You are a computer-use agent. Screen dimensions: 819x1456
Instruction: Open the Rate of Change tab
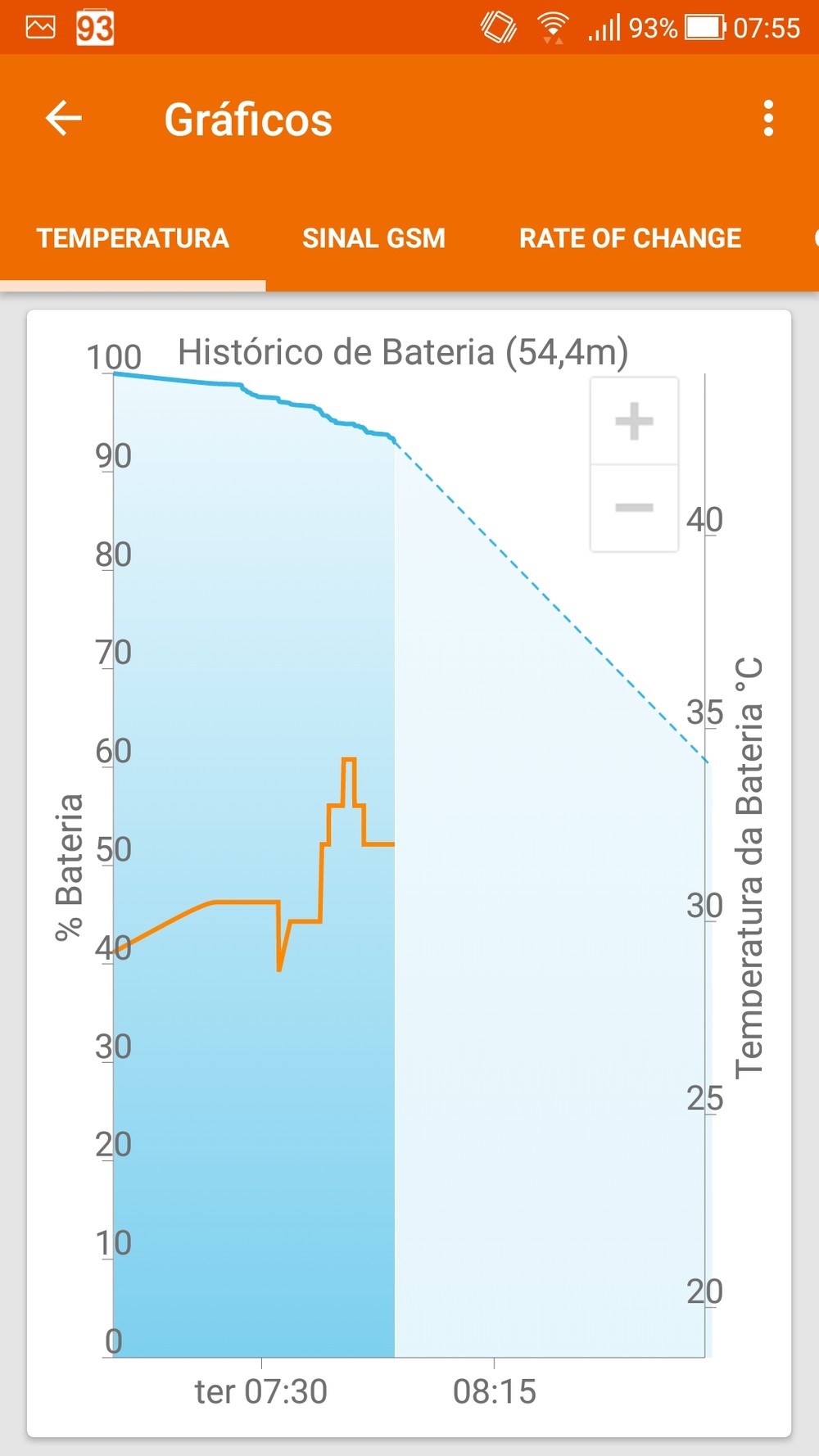(x=630, y=238)
